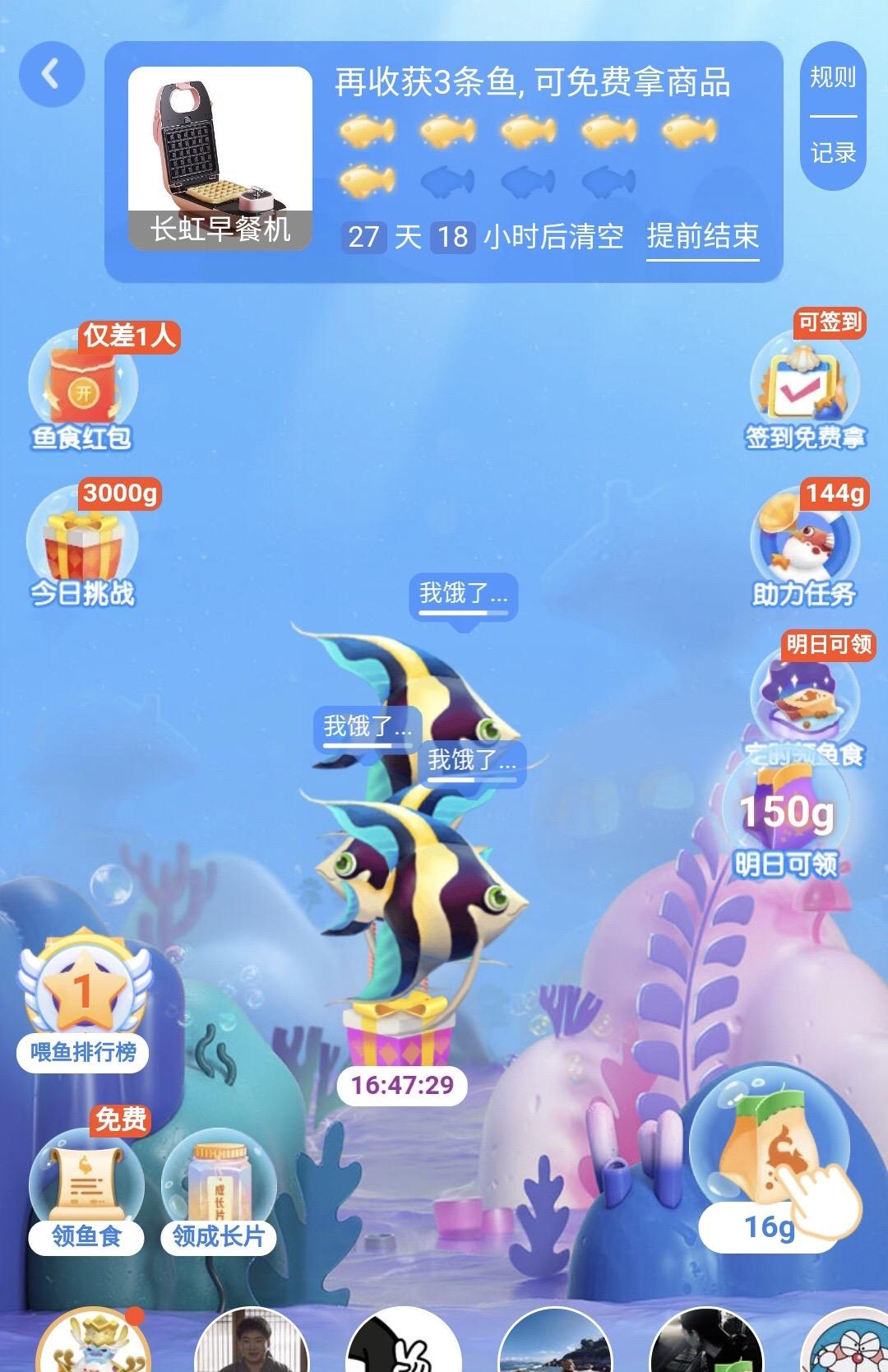This screenshot has height=1372, width=888.
Task: Feed the fish with 16g food bag
Action: 769,1160
